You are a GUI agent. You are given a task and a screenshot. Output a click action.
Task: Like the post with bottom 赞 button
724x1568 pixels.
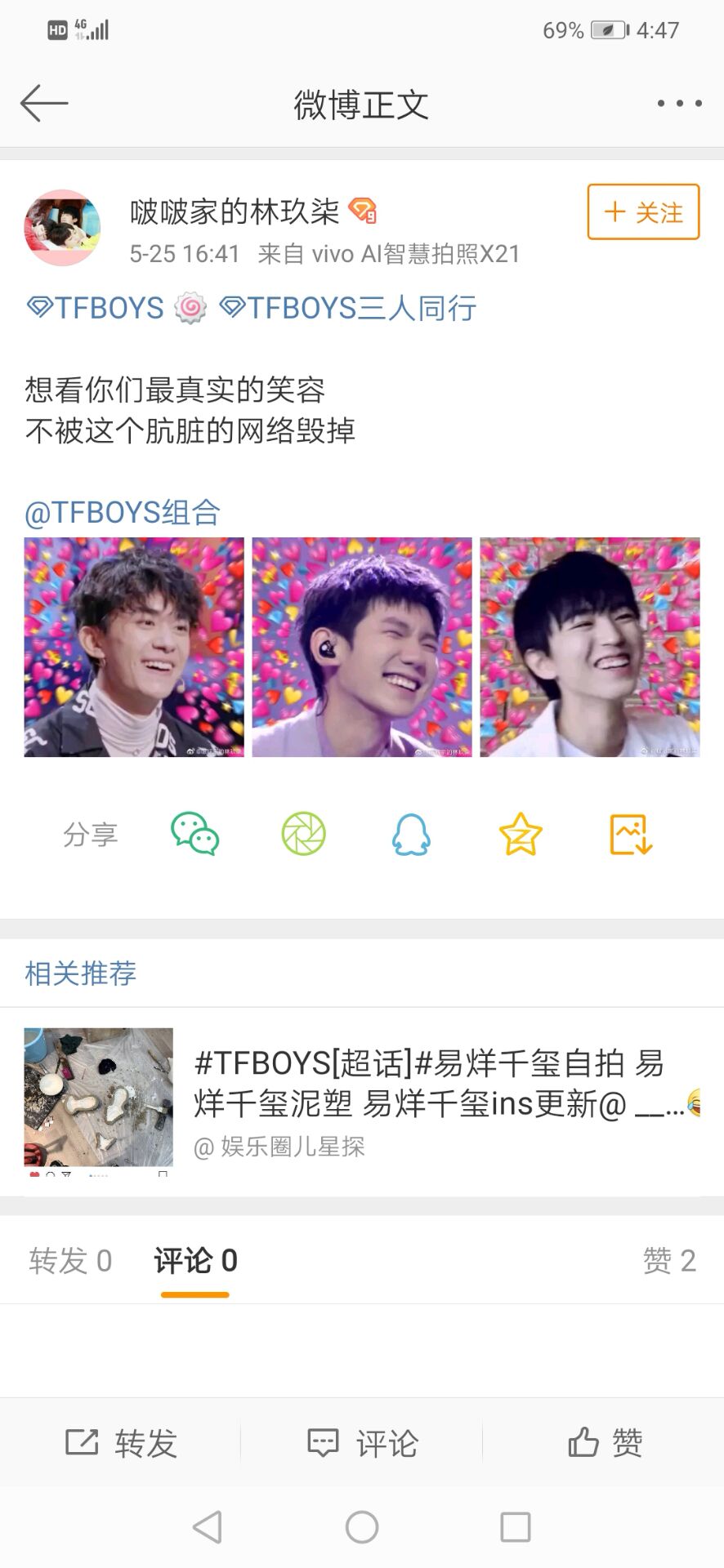pos(604,1443)
